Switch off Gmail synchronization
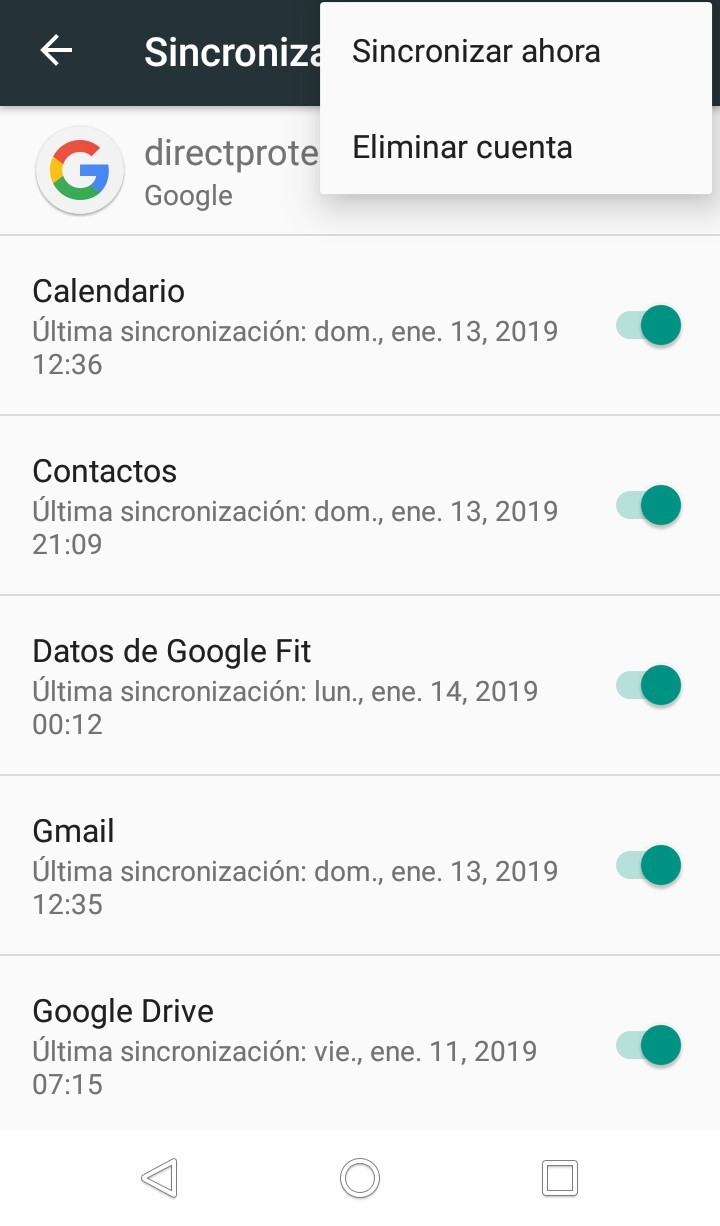 [649, 865]
